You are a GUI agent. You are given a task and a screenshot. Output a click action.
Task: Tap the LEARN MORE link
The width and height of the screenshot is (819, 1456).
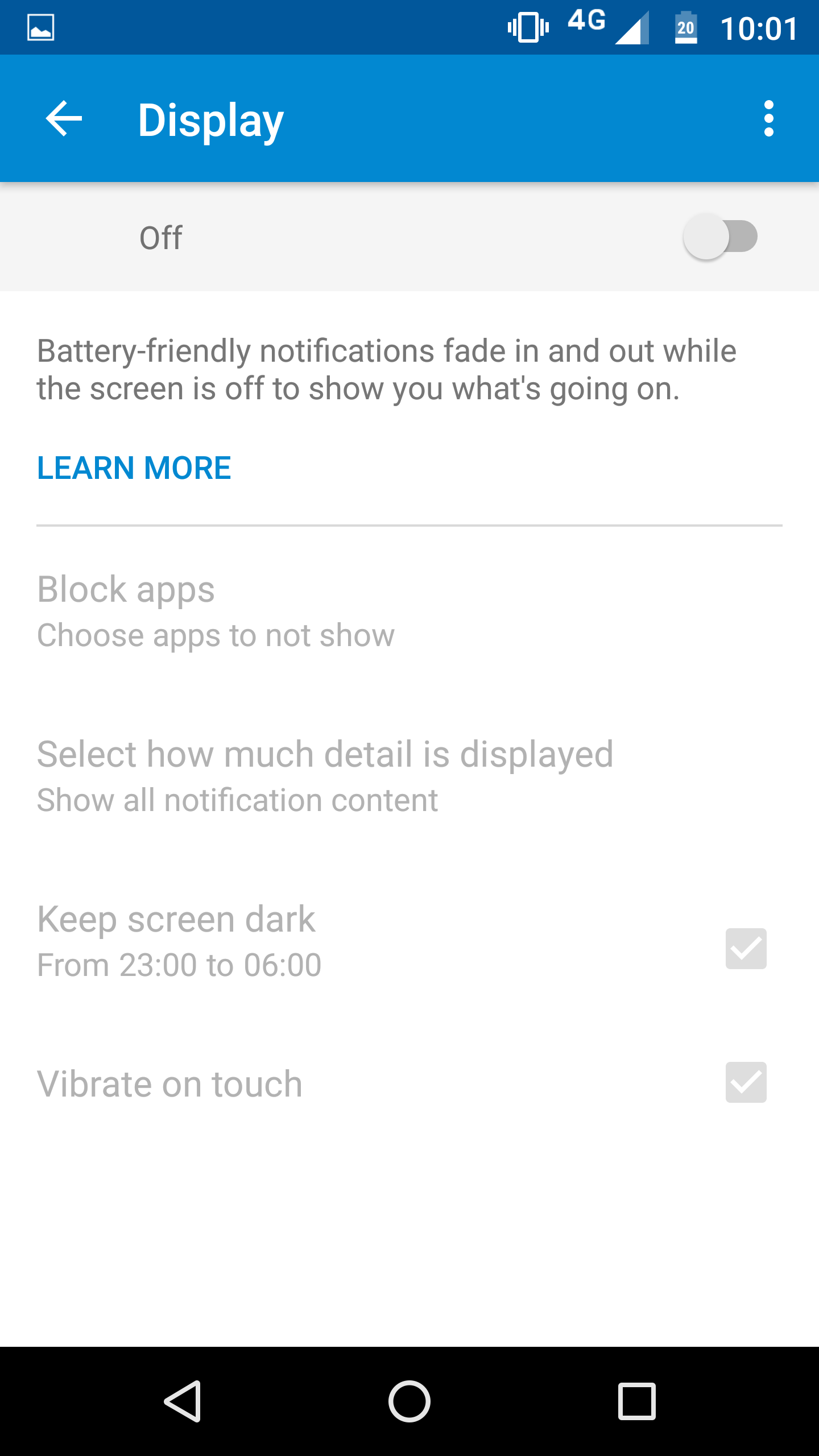(134, 468)
